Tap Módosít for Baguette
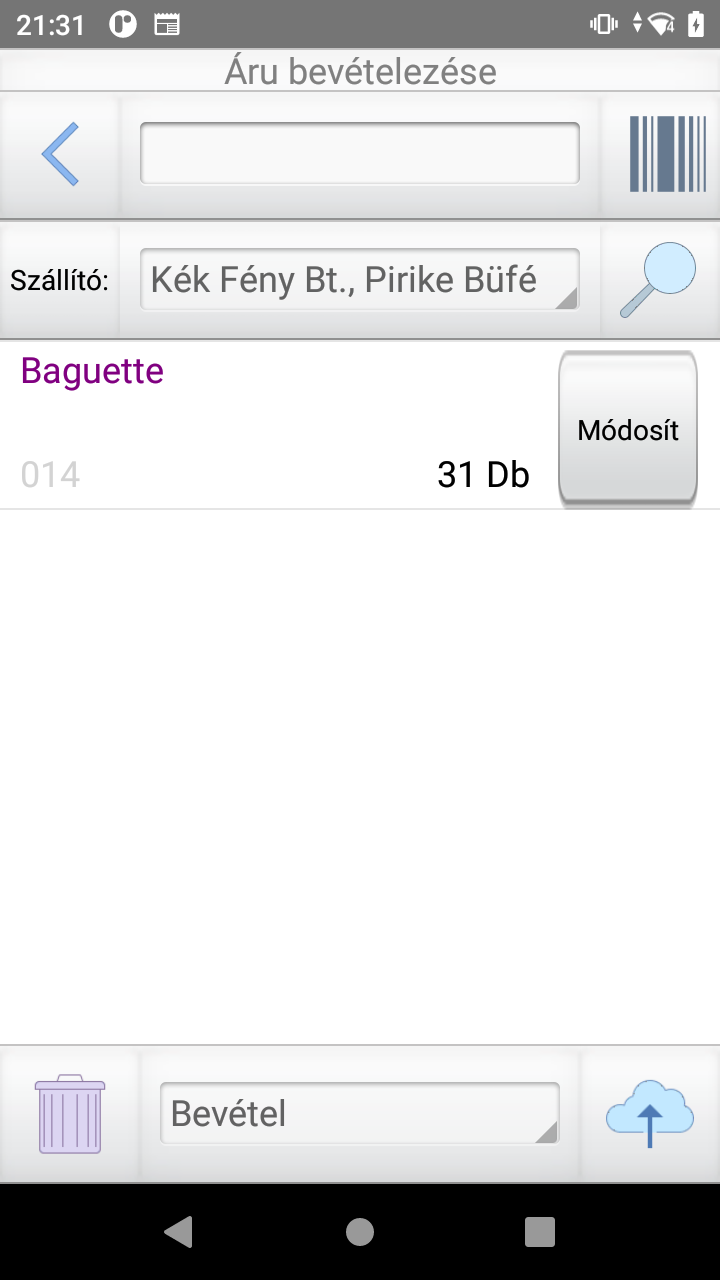The image size is (720, 1280). click(x=628, y=430)
